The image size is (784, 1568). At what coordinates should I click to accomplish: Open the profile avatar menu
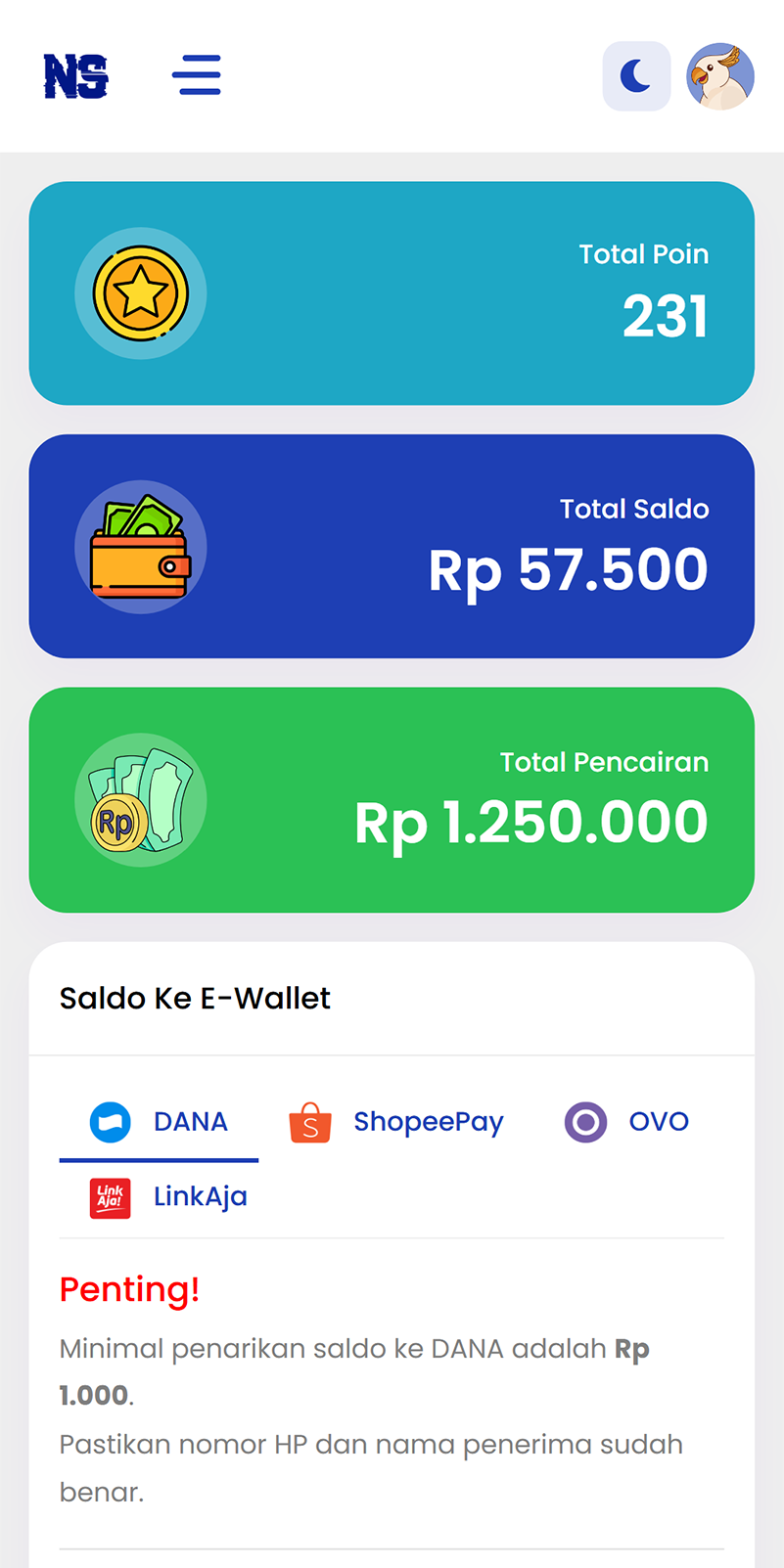720,76
